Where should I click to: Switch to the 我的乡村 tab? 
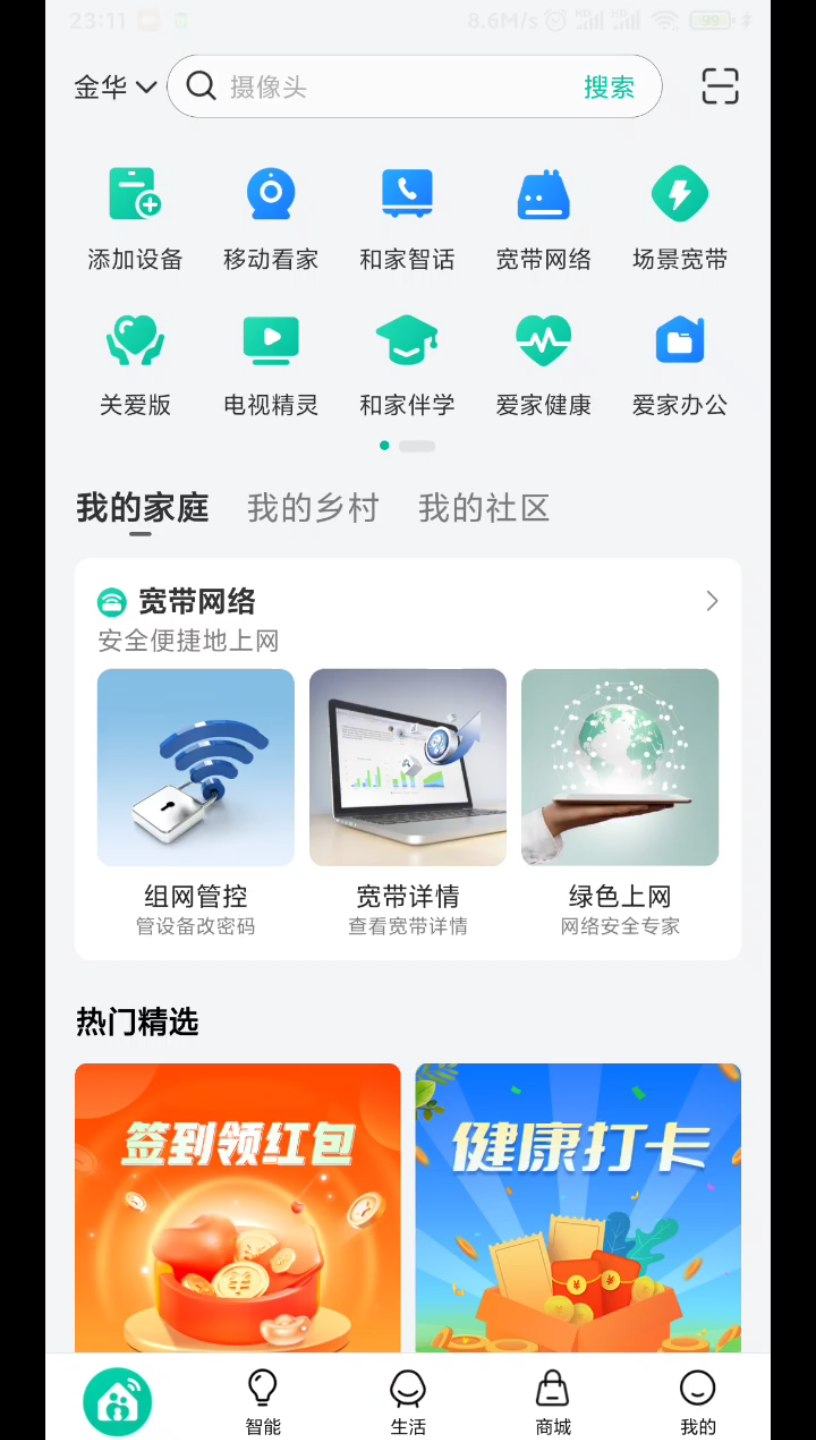tap(312, 508)
